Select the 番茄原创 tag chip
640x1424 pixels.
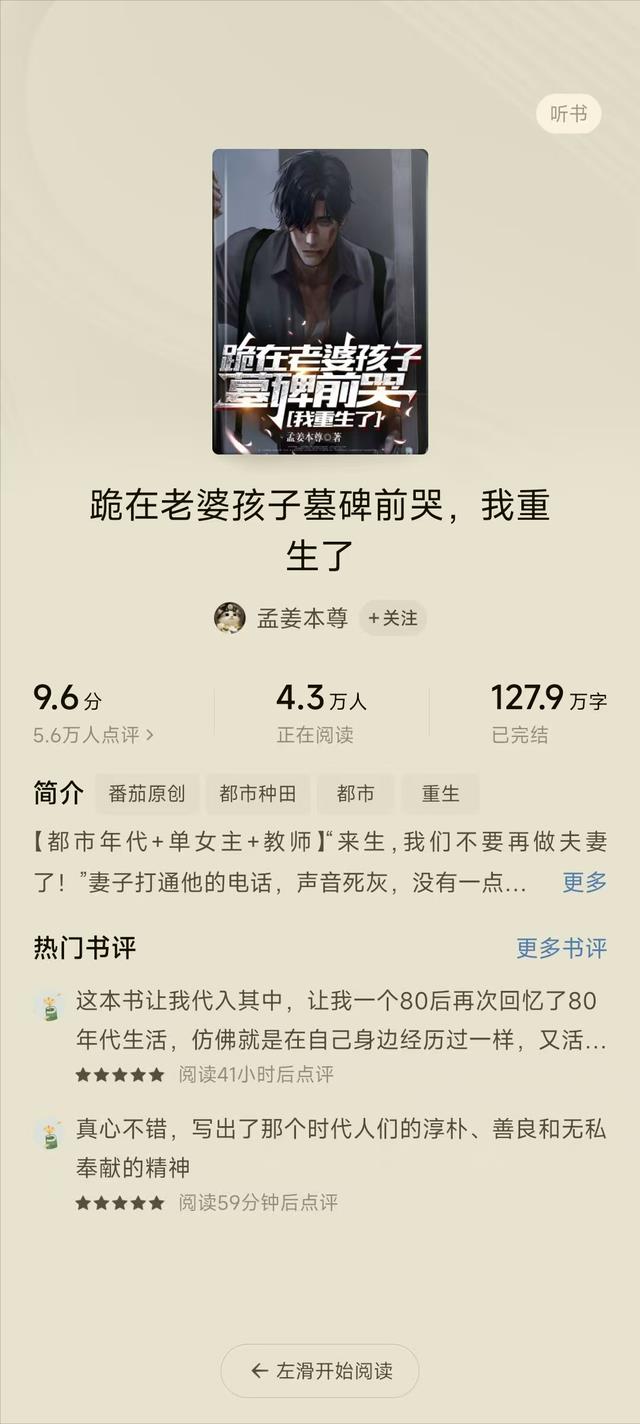147,794
